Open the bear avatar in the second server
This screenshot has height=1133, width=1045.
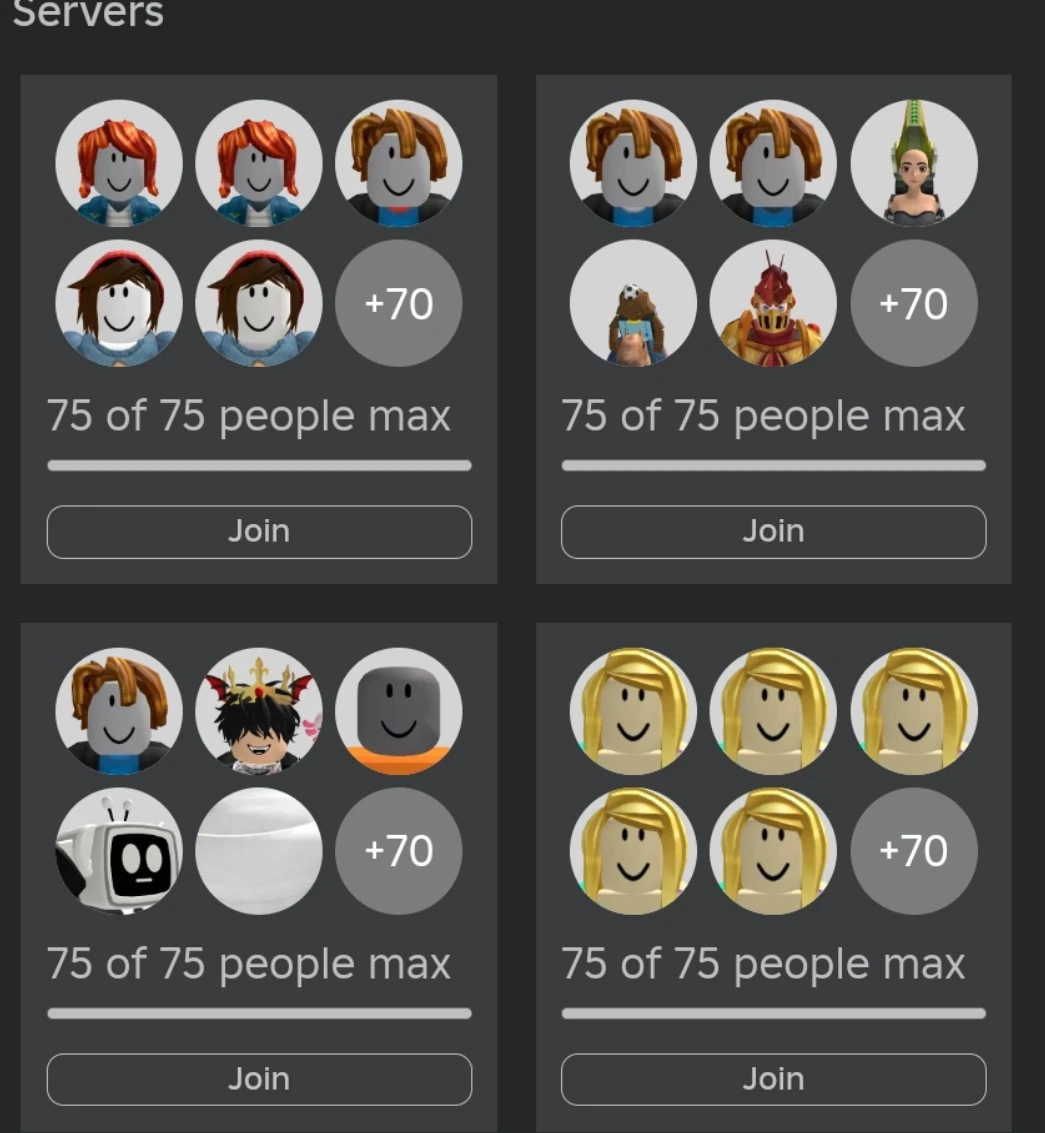[633, 304]
